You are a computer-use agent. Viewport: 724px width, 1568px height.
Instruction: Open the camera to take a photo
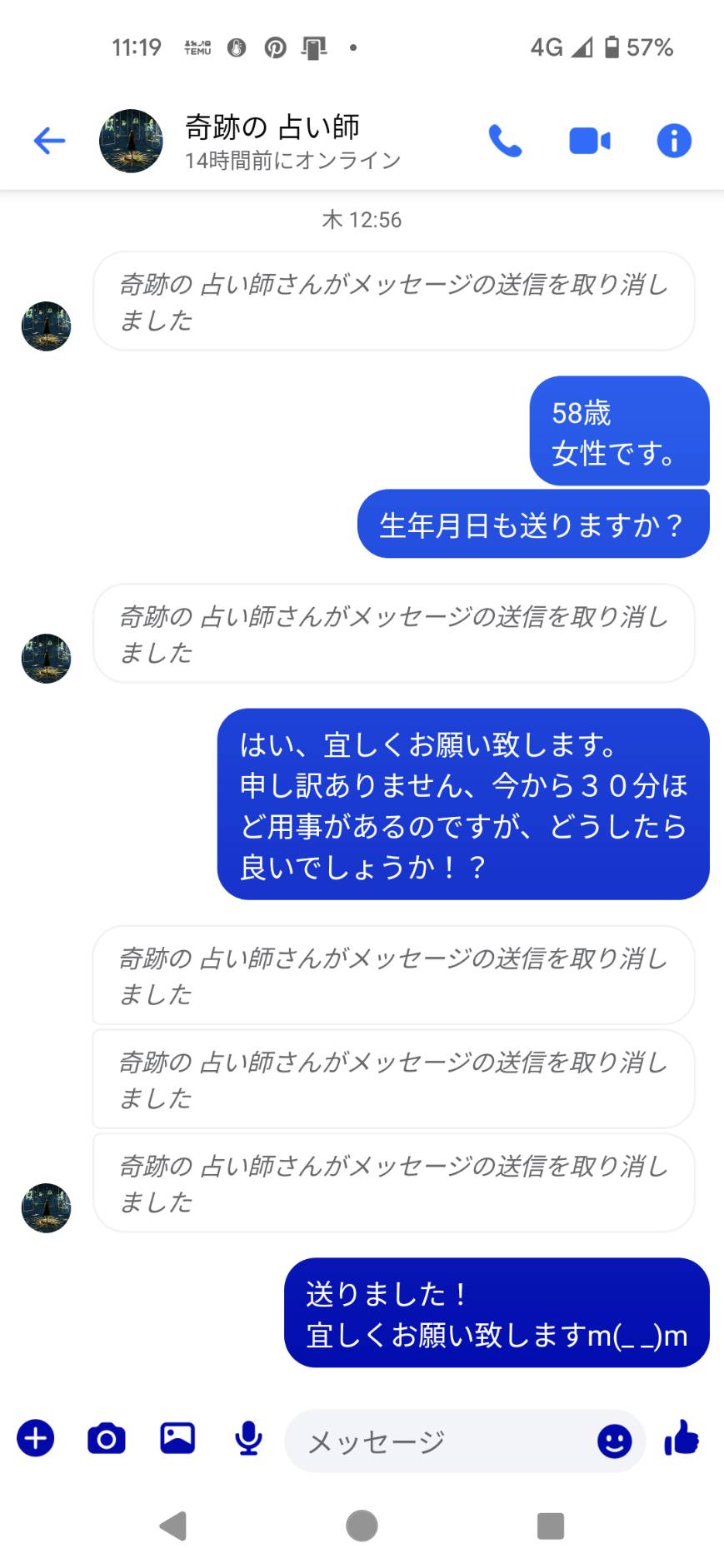coord(107,1438)
